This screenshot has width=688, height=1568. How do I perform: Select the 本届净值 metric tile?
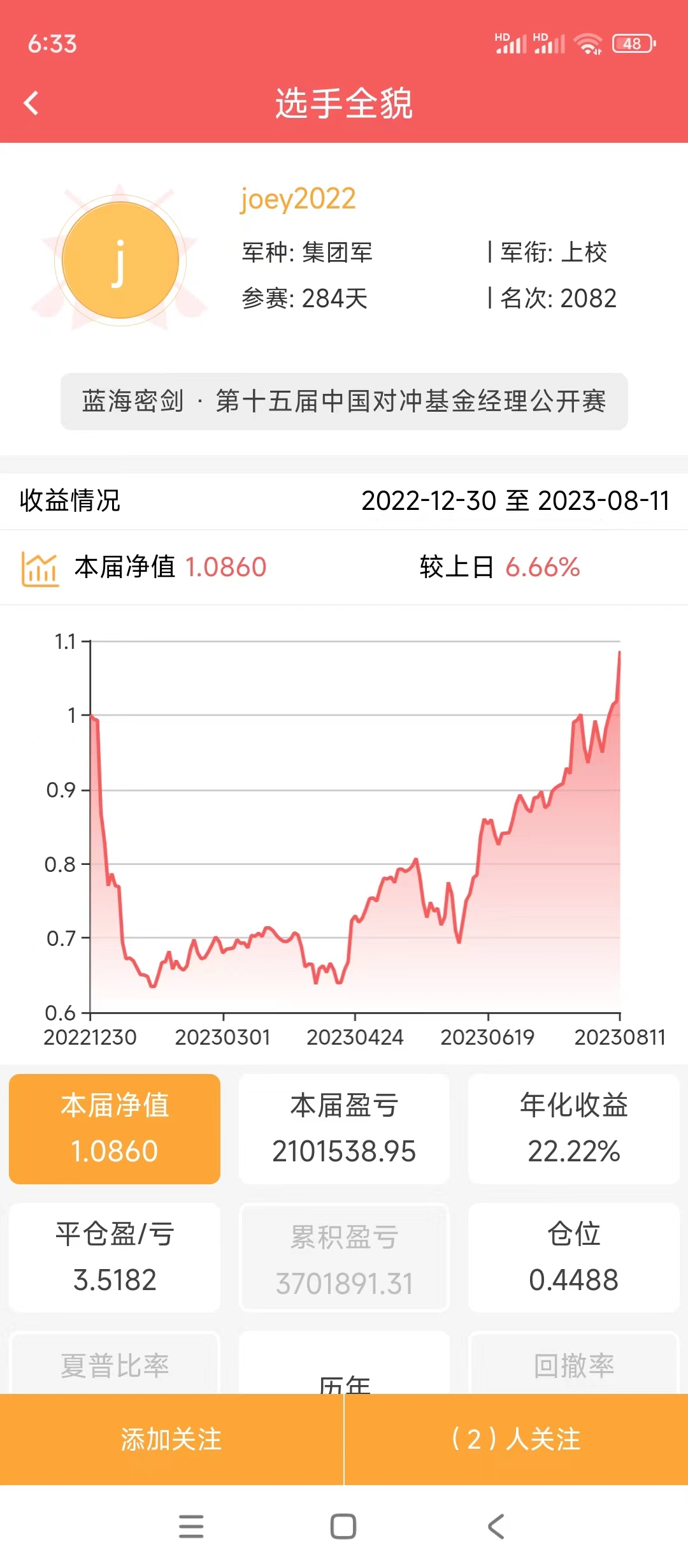(115, 1129)
